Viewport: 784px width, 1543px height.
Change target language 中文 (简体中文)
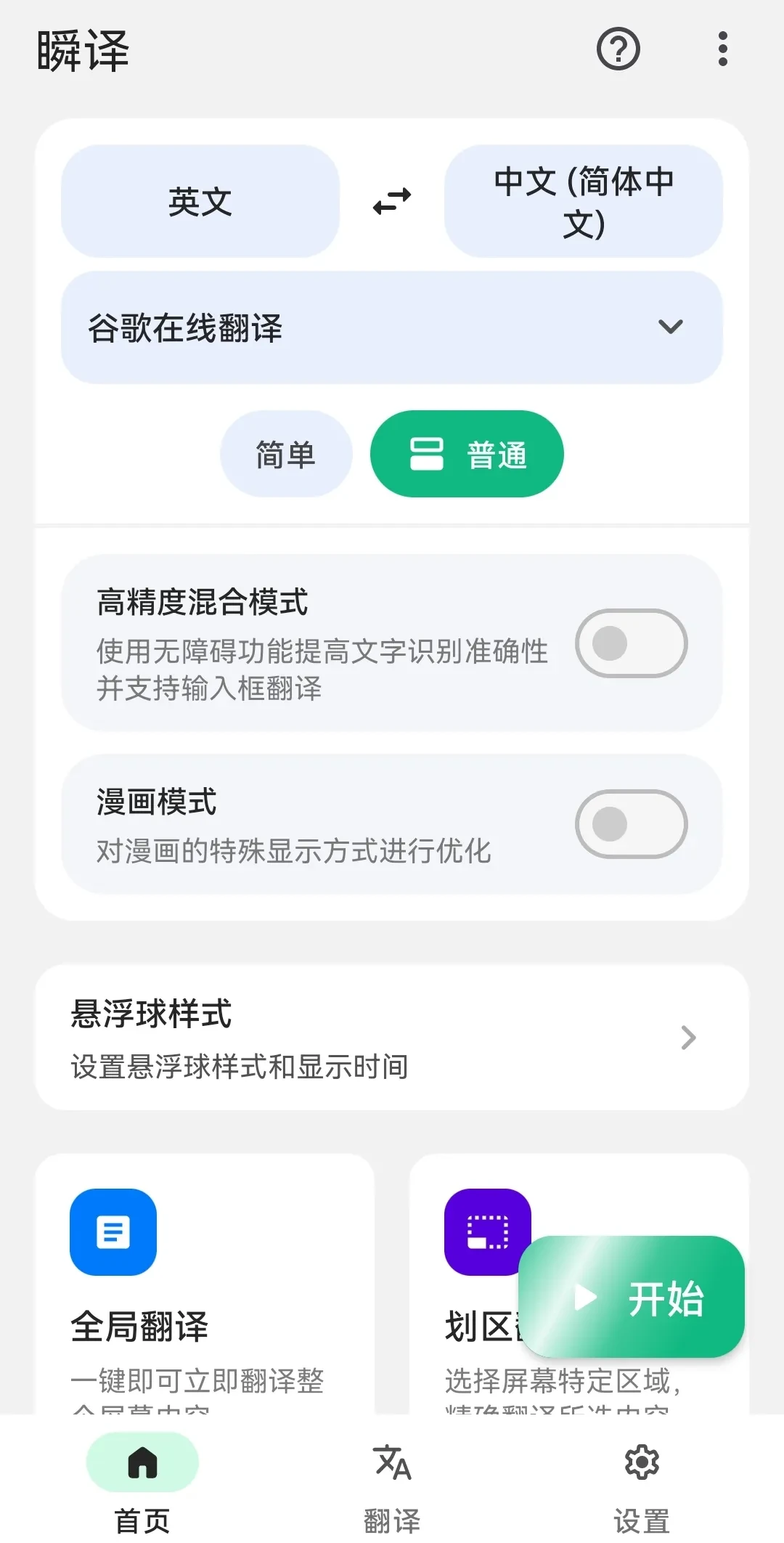(583, 201)
